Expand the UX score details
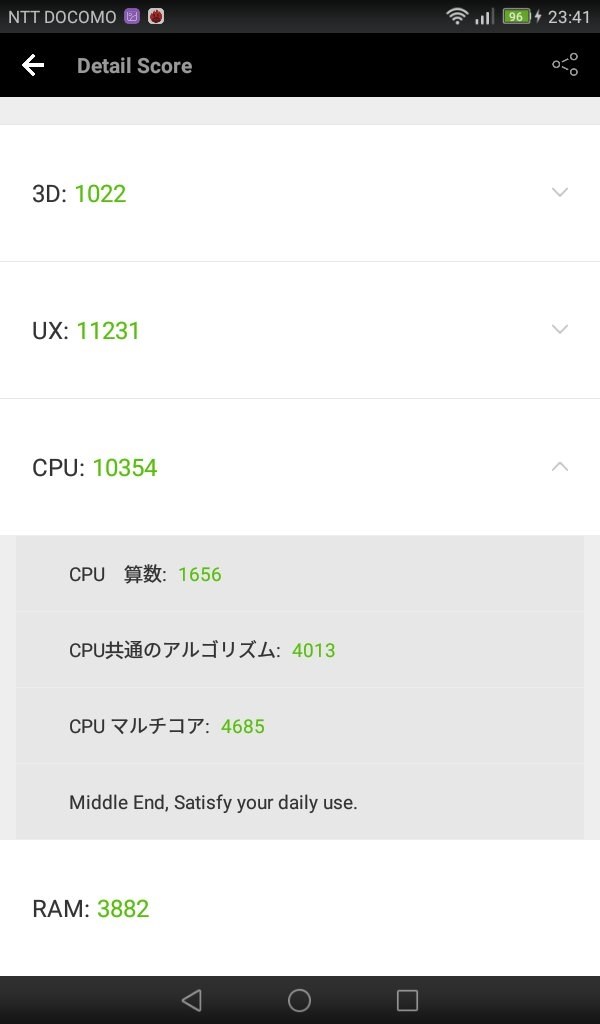Screen dimensions: 600x1024 pyautogui.click(x=300, y=330)
